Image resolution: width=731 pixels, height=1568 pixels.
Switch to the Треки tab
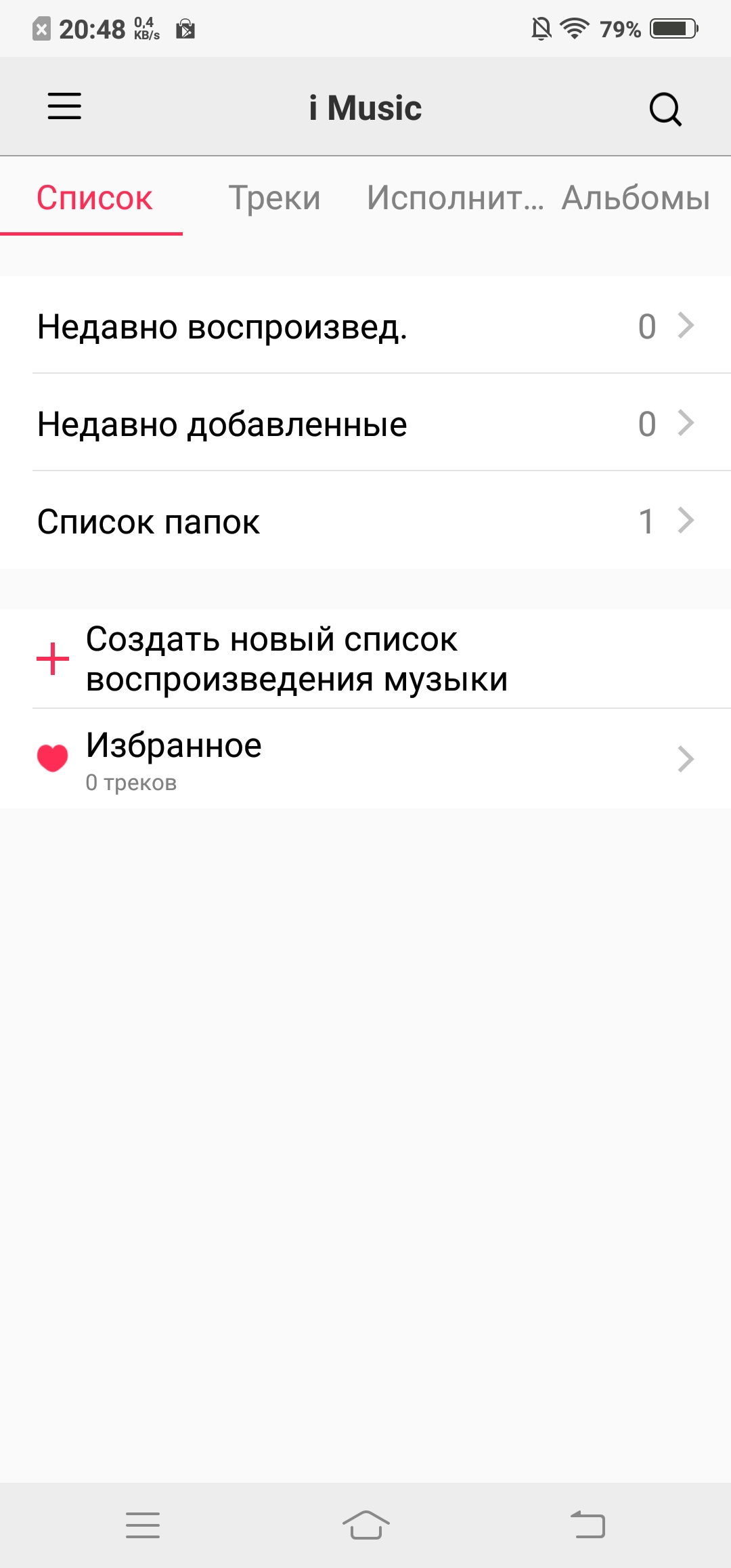pos(274,198)
